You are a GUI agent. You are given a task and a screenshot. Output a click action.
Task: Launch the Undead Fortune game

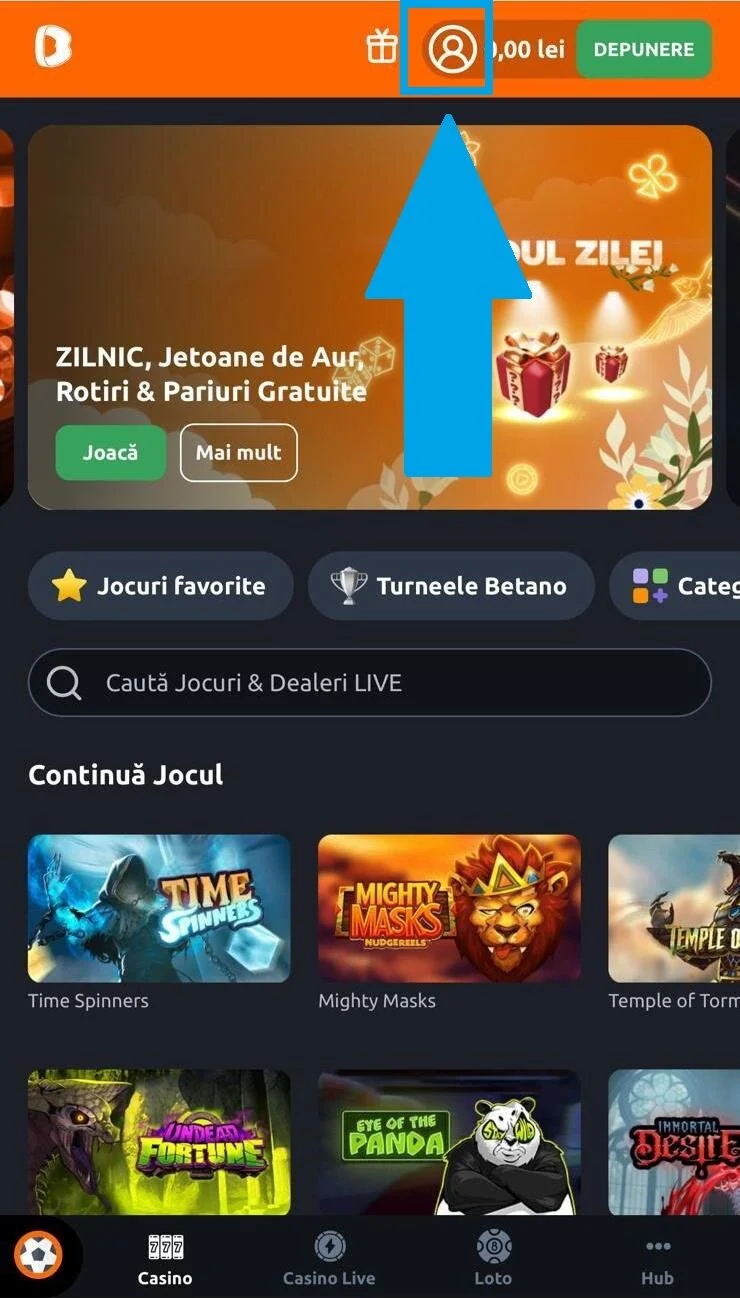point(159,1142)
